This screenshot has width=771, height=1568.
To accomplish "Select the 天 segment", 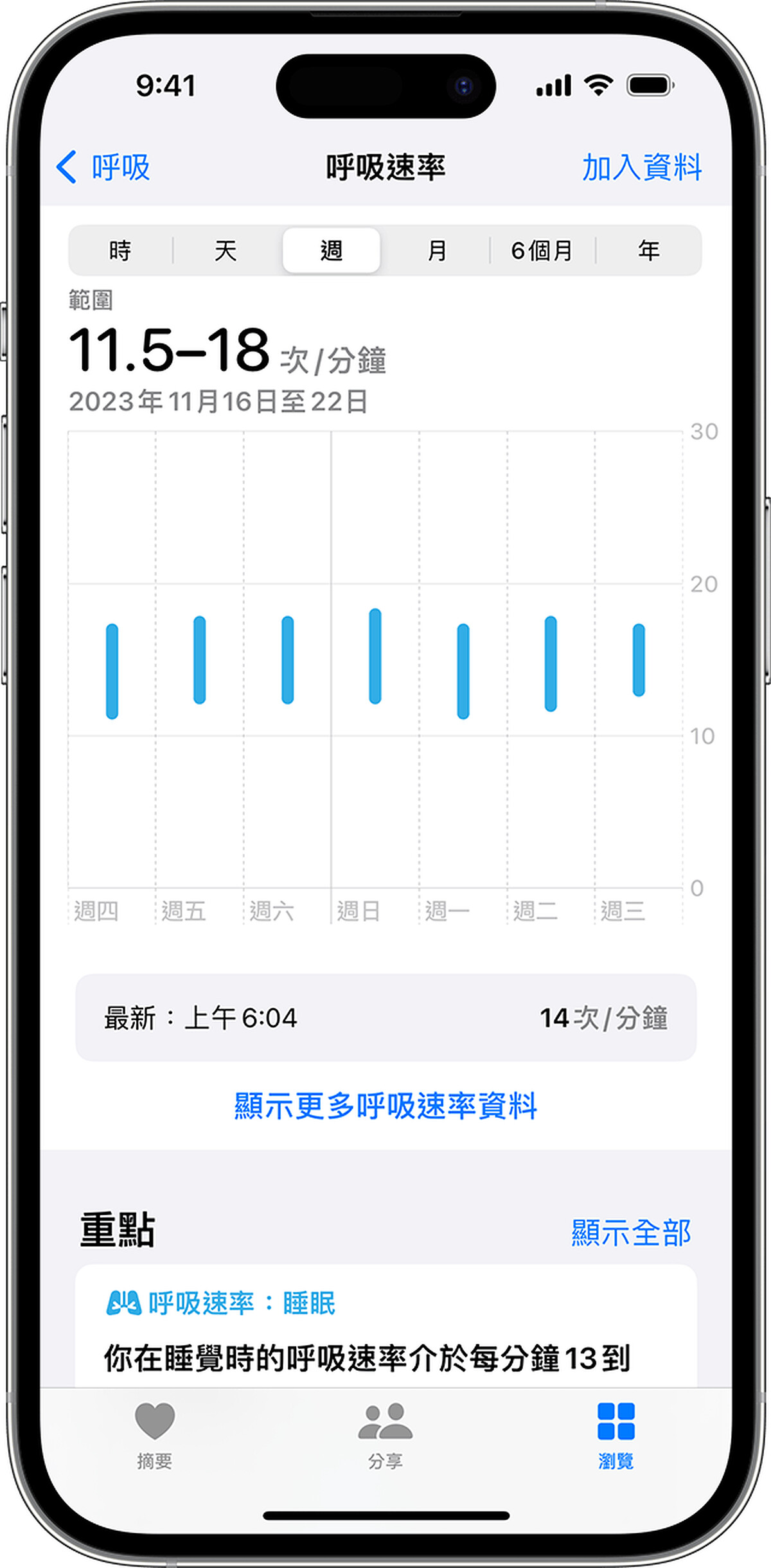I will pos(226,251).
